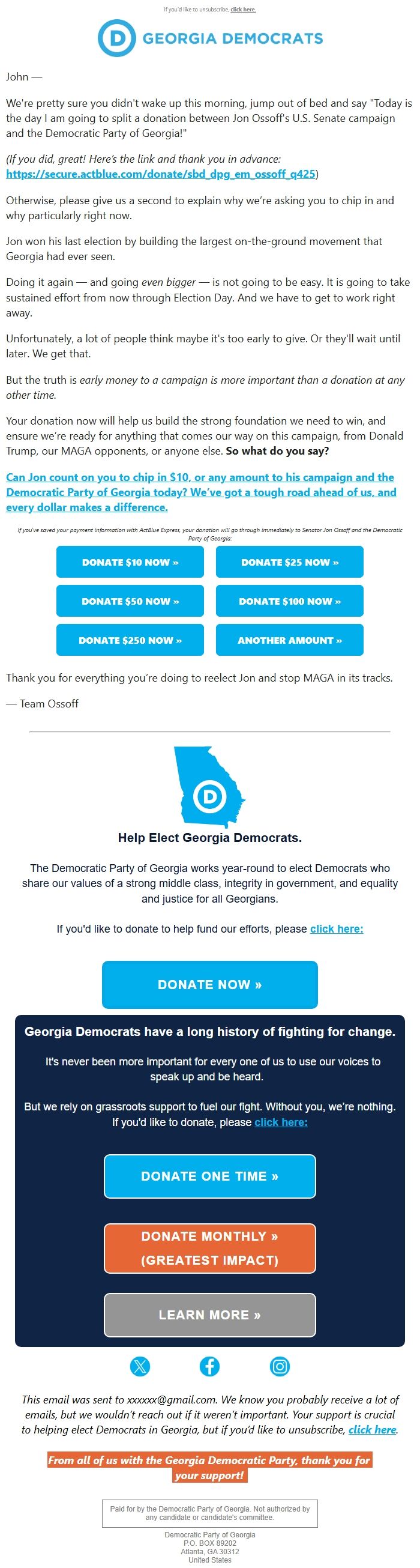Tap the blue Donate Now button

(x=209, y=984)
